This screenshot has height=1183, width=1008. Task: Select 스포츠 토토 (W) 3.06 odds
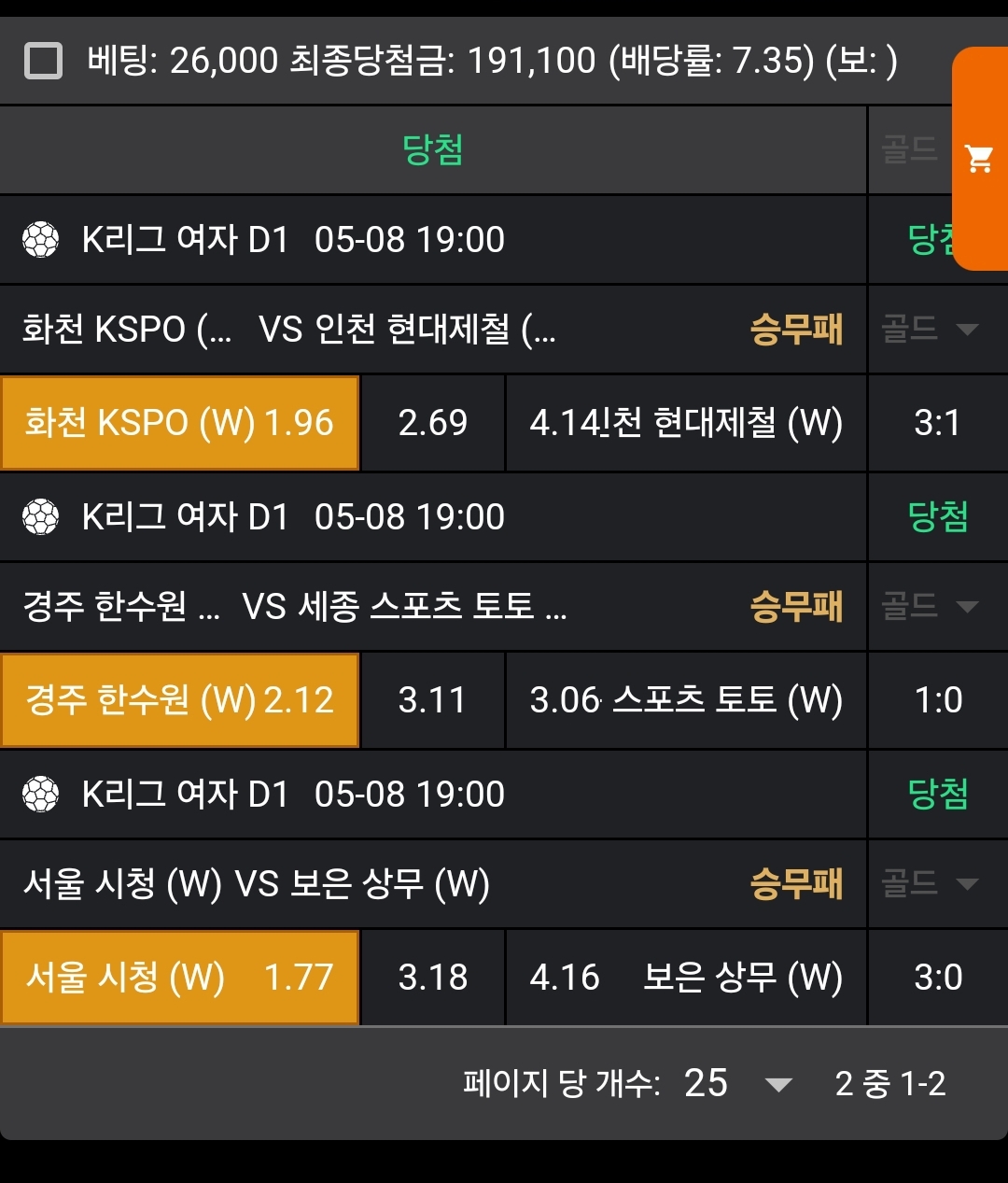(686, 700)
